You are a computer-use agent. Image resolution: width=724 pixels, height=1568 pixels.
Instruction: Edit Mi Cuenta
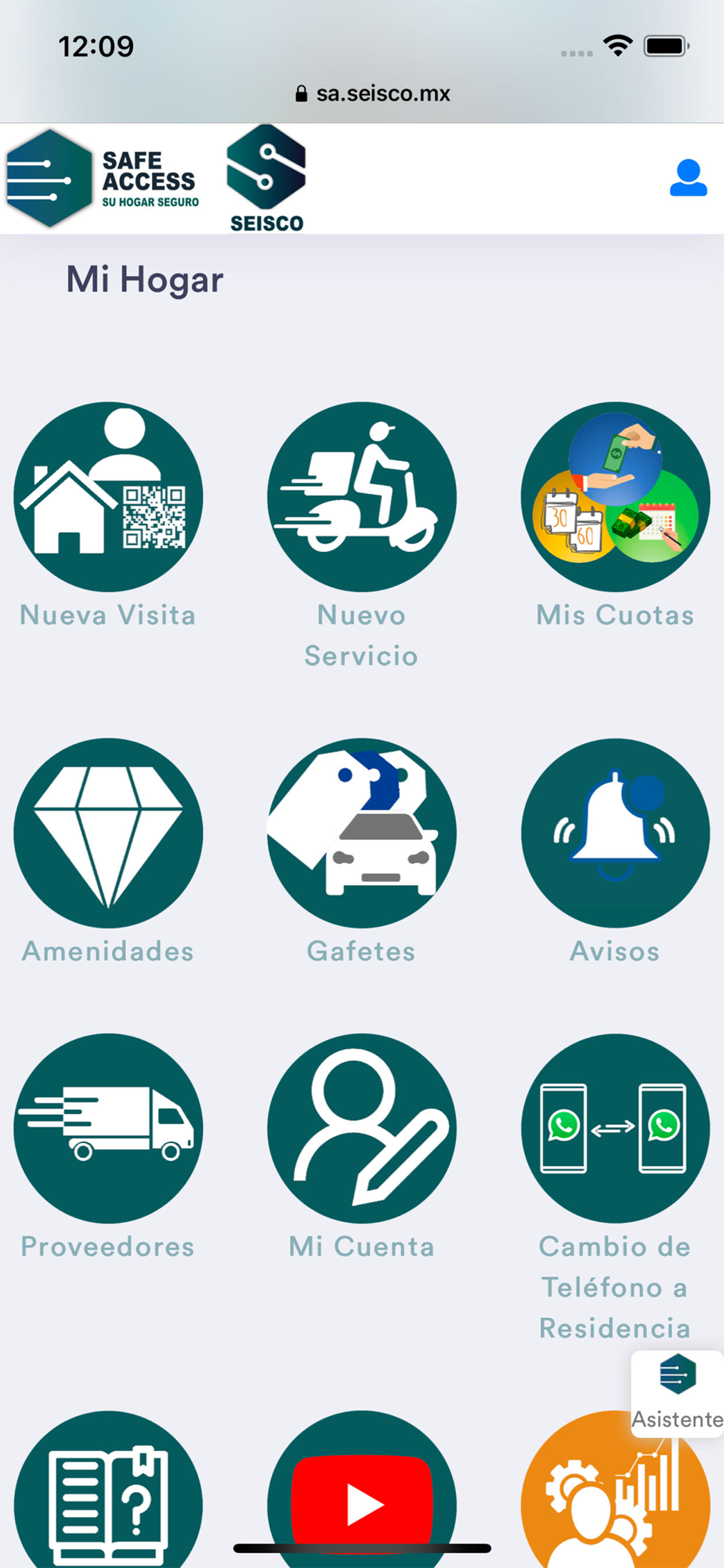tap(361, 1128)
